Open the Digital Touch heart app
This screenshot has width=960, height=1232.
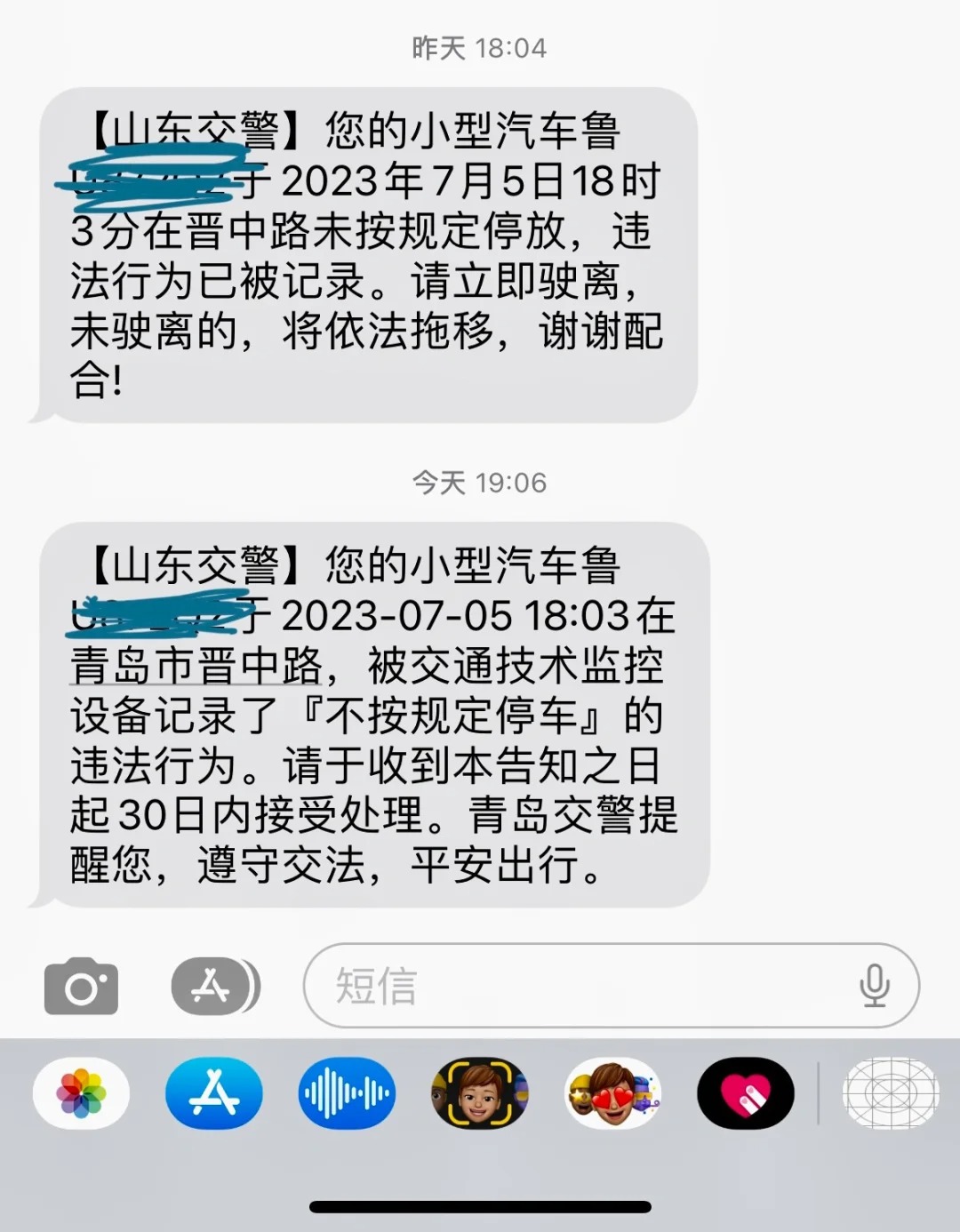tap(745, 1094)
